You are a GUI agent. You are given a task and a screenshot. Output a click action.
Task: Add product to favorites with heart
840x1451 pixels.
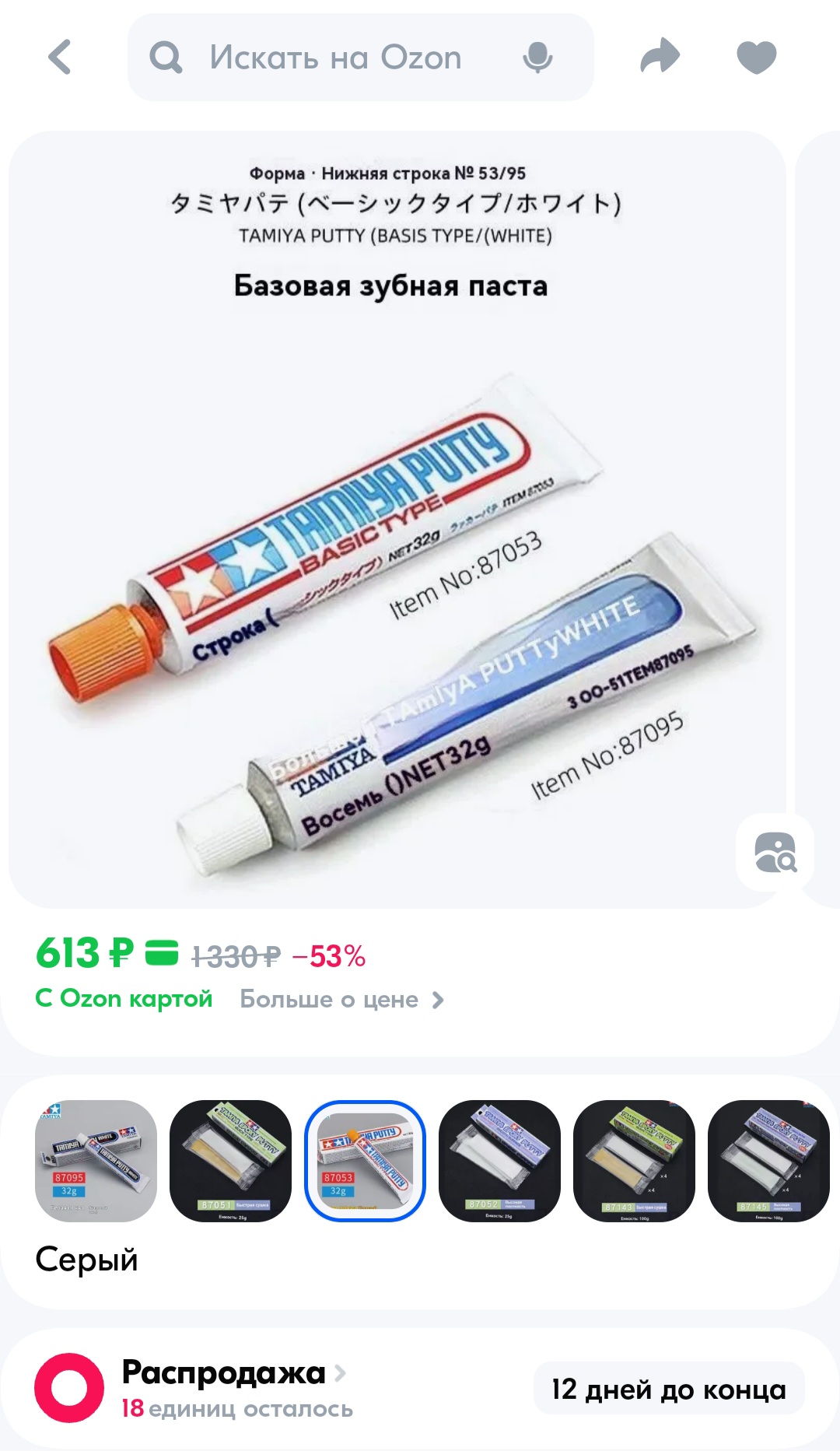point(756,57)
